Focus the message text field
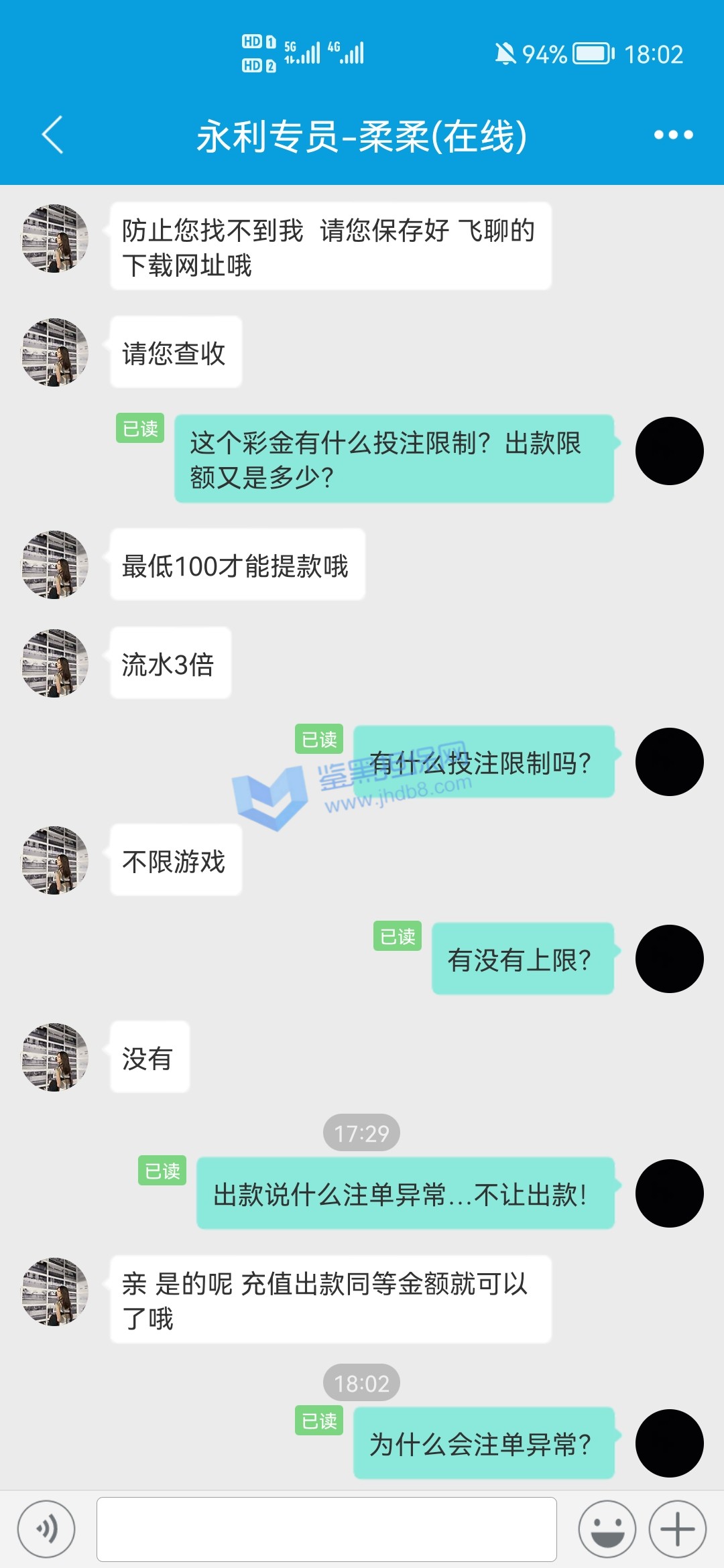This screenshot has width=724, height=1568. (326, 1529)
